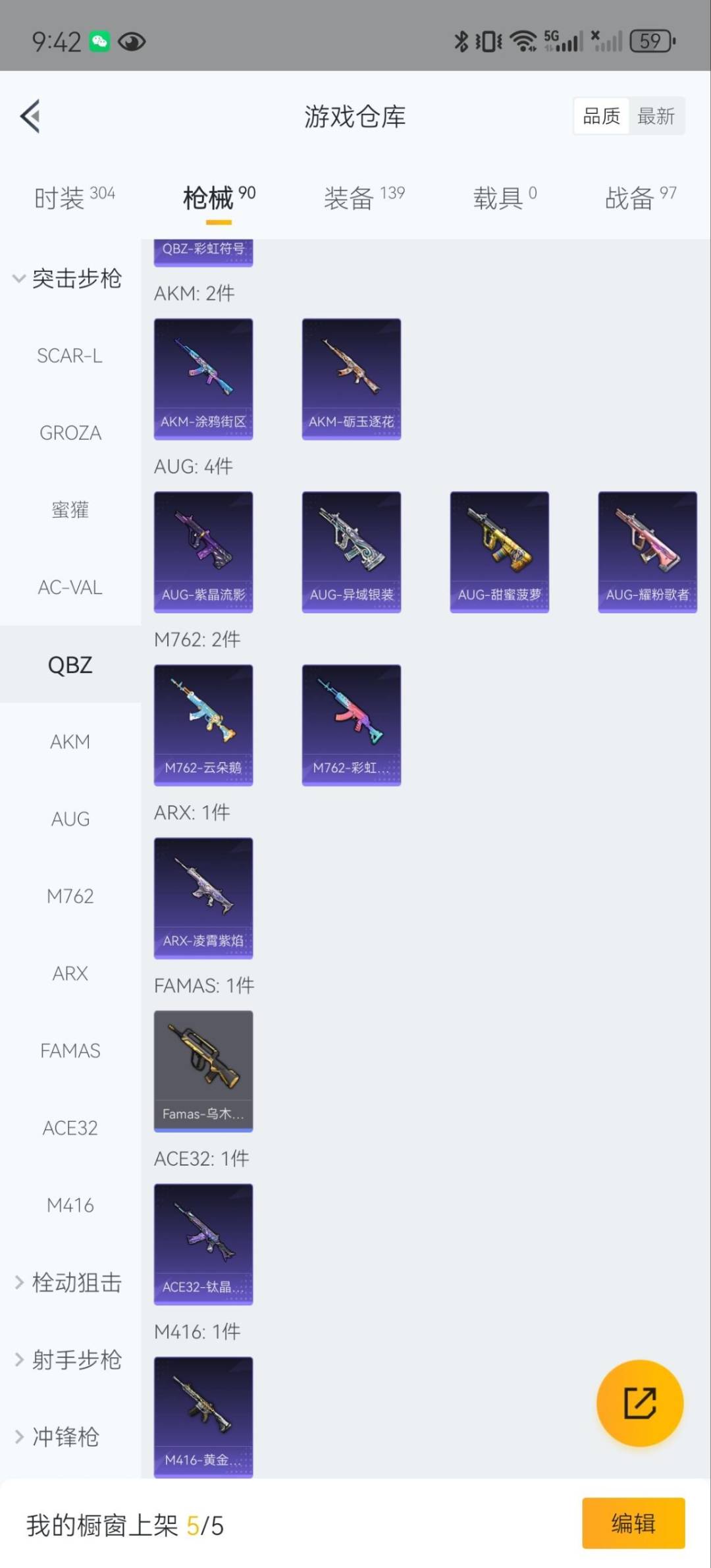Open the ARX-凌霄紫焰 skin
This screenshot has height=1568, width=711.
(203, 898)
